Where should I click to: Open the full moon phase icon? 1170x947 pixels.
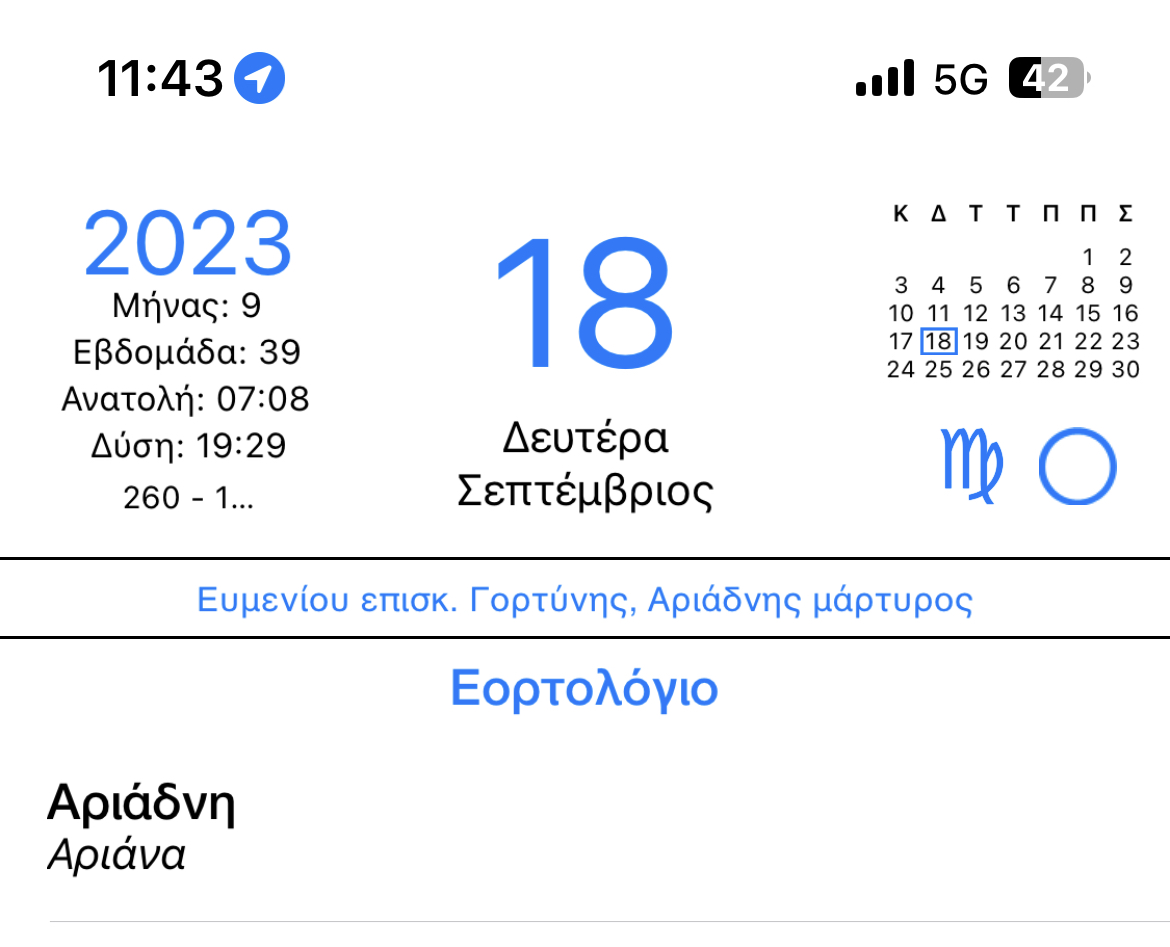click(x=1077, y=467)
